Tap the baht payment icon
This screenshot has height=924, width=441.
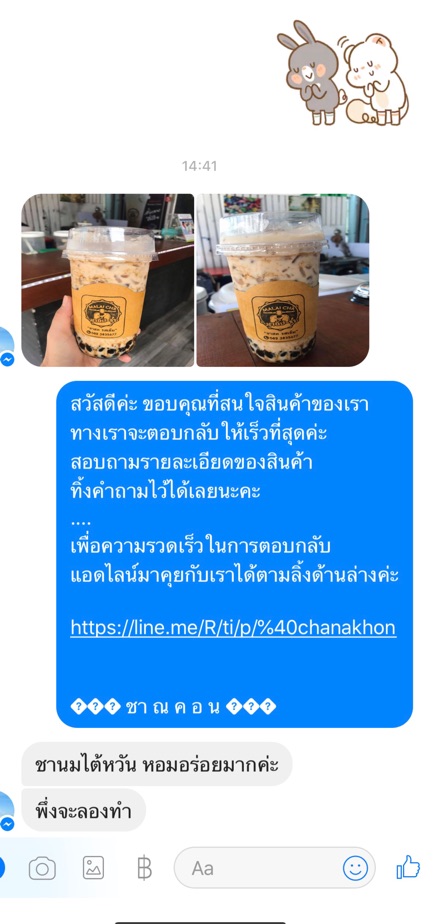click(x=144, y=868)
